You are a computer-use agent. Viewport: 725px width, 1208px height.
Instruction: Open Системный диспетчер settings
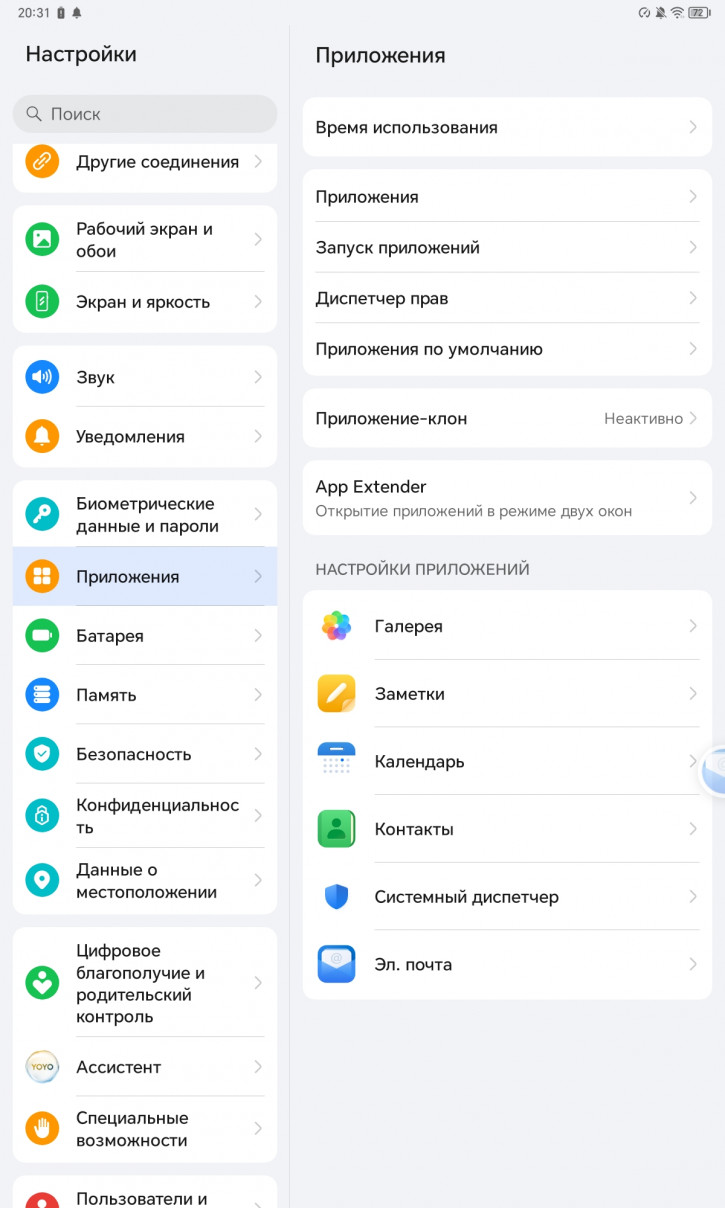click(x=506, y=897)
